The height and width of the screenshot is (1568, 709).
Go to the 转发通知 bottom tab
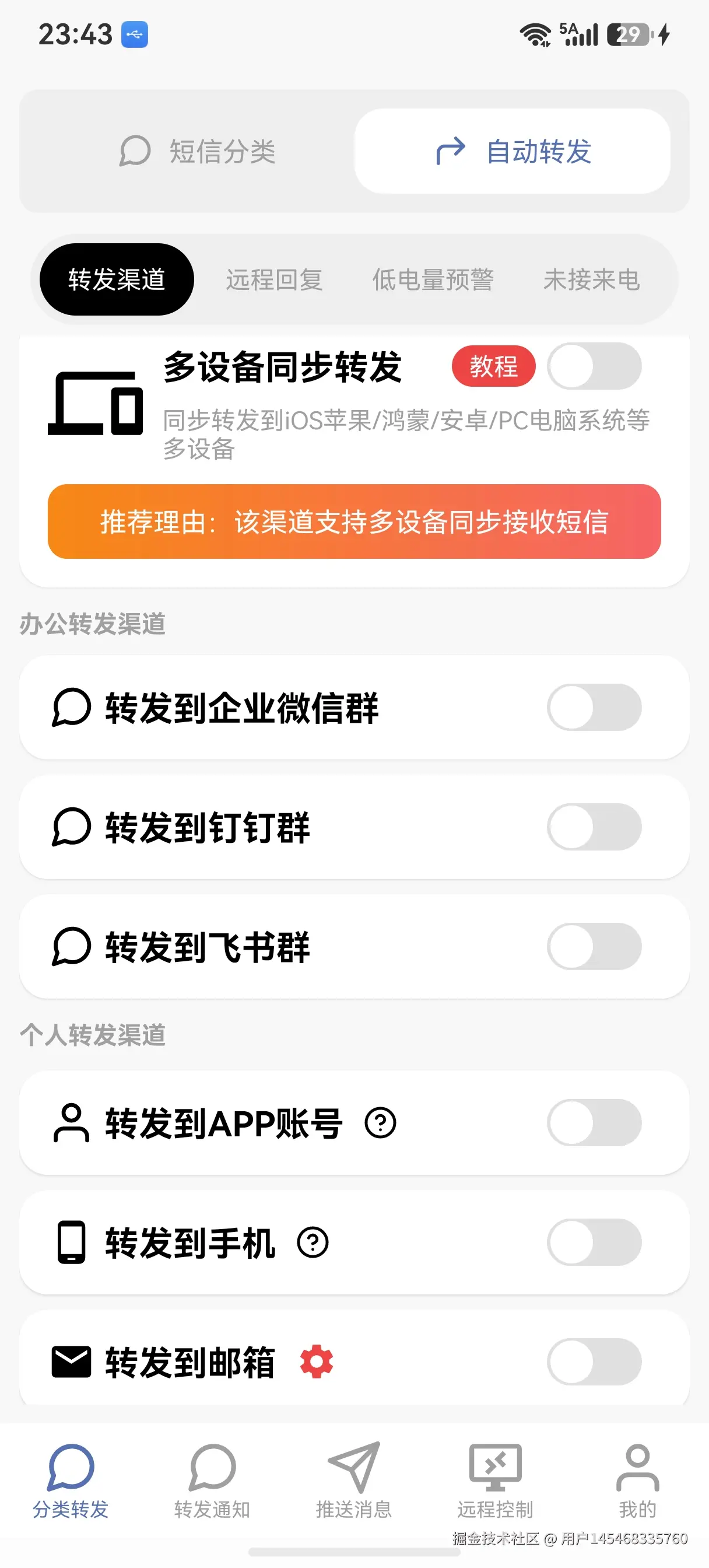tap(212, 1480)
